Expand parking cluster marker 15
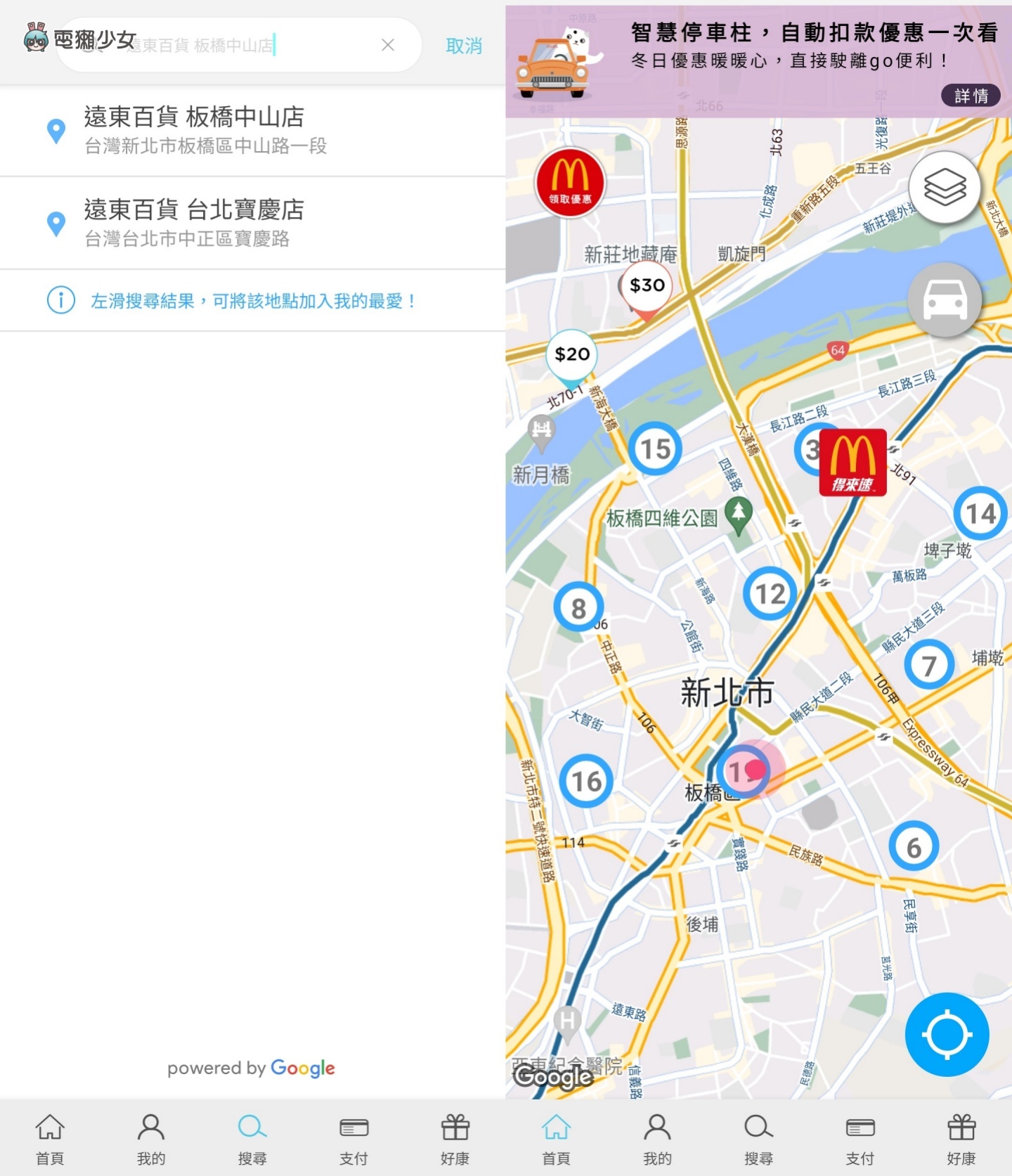Screen dimensions: 1012x1176 coord(655,448)
